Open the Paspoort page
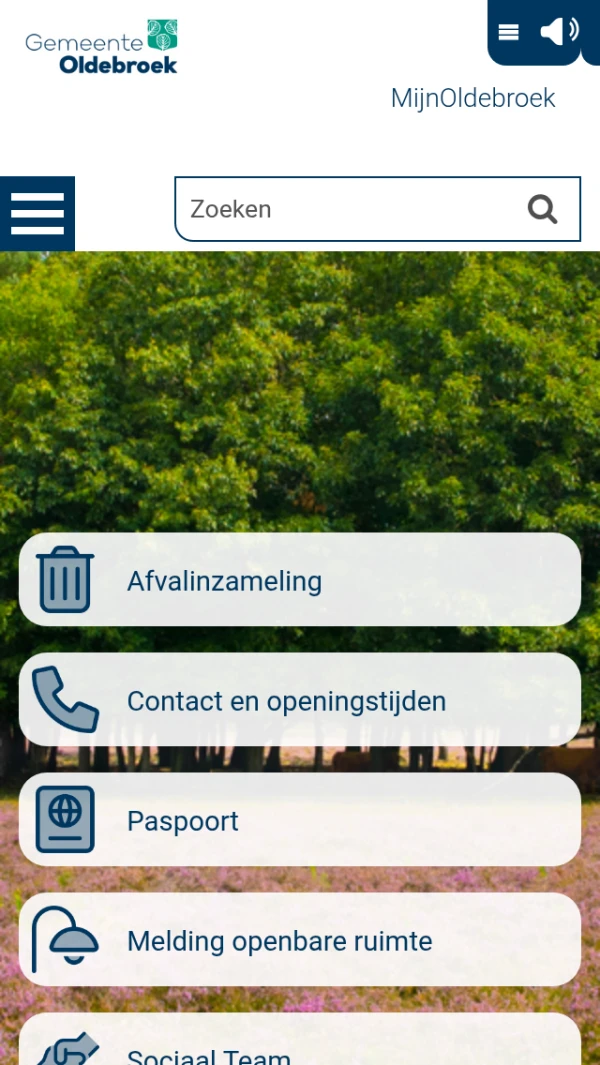600x1065 pixels. pyautogui.click(x=300, y=820)
